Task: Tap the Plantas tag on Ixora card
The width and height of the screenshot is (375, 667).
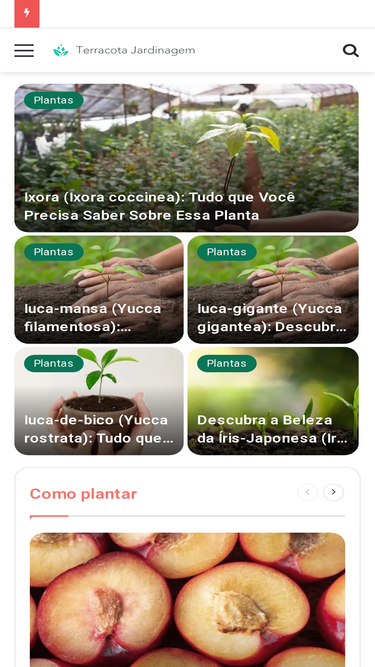Action: pos(54,100)
